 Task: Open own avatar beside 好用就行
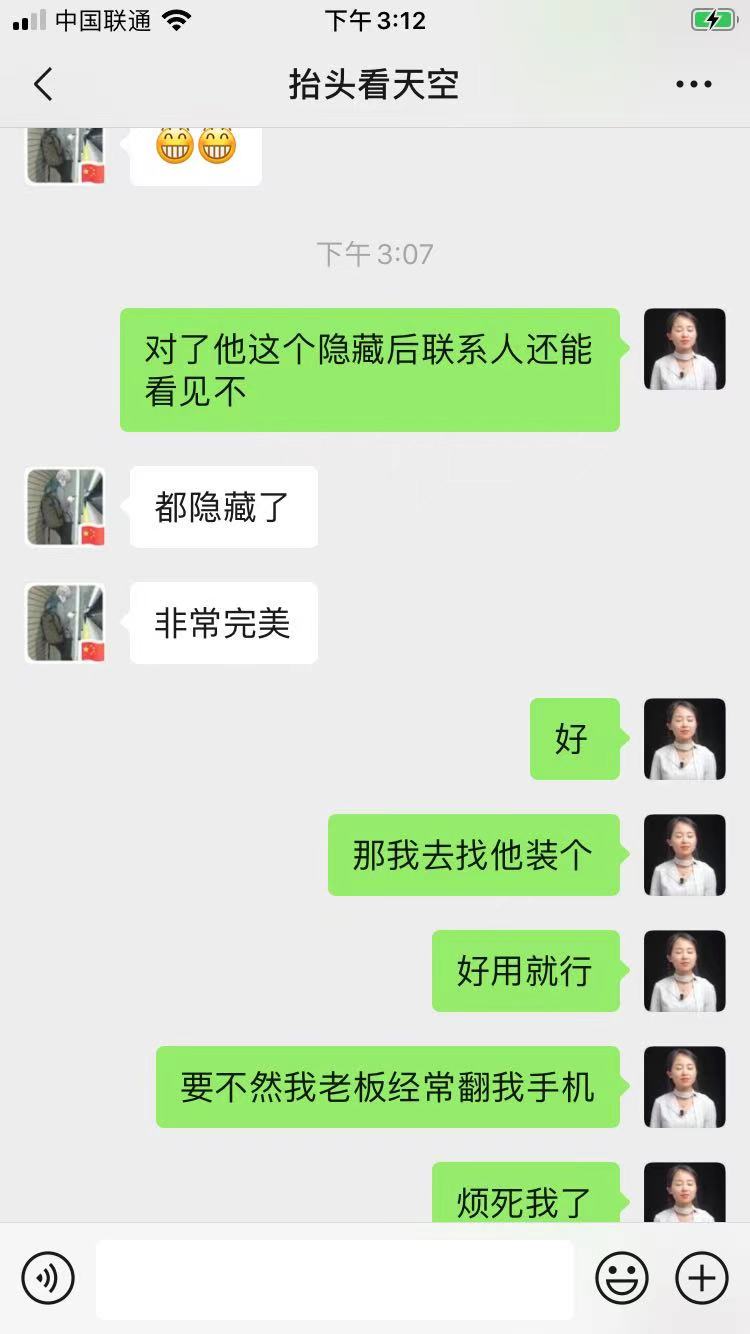[684, 971]
